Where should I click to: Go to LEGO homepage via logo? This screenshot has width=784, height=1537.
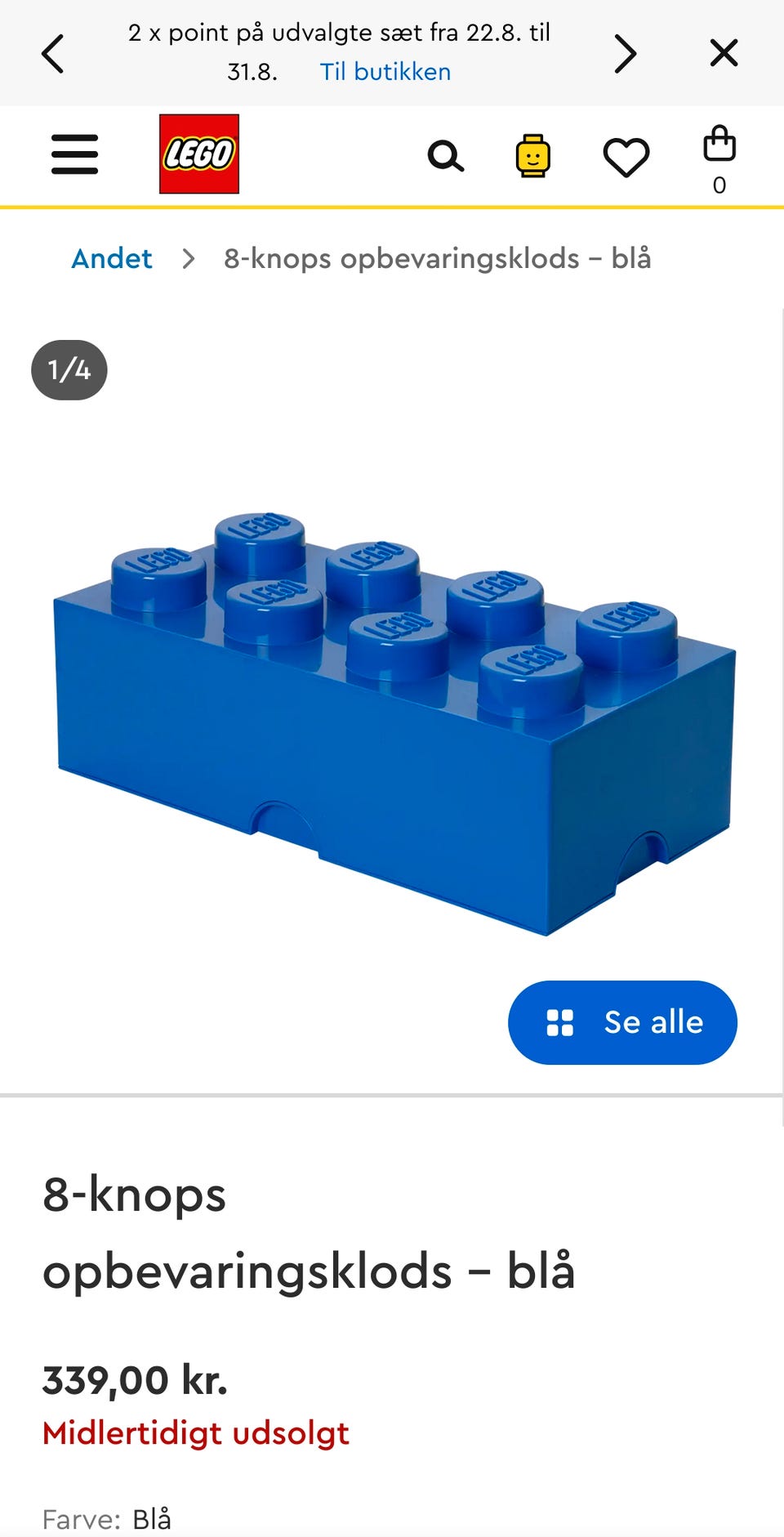[x=199, y=154]
